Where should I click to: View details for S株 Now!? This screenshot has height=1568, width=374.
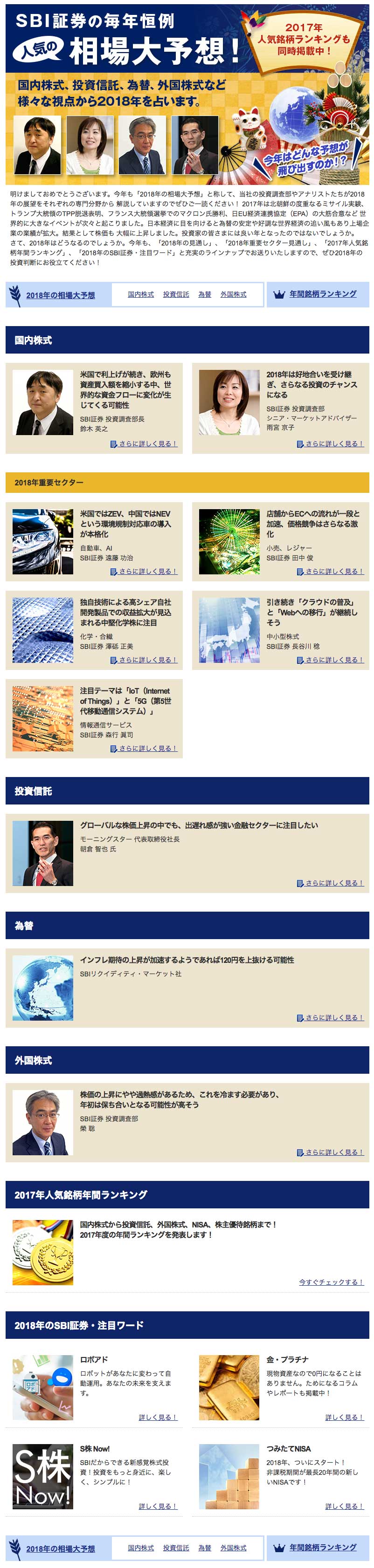158,1506
